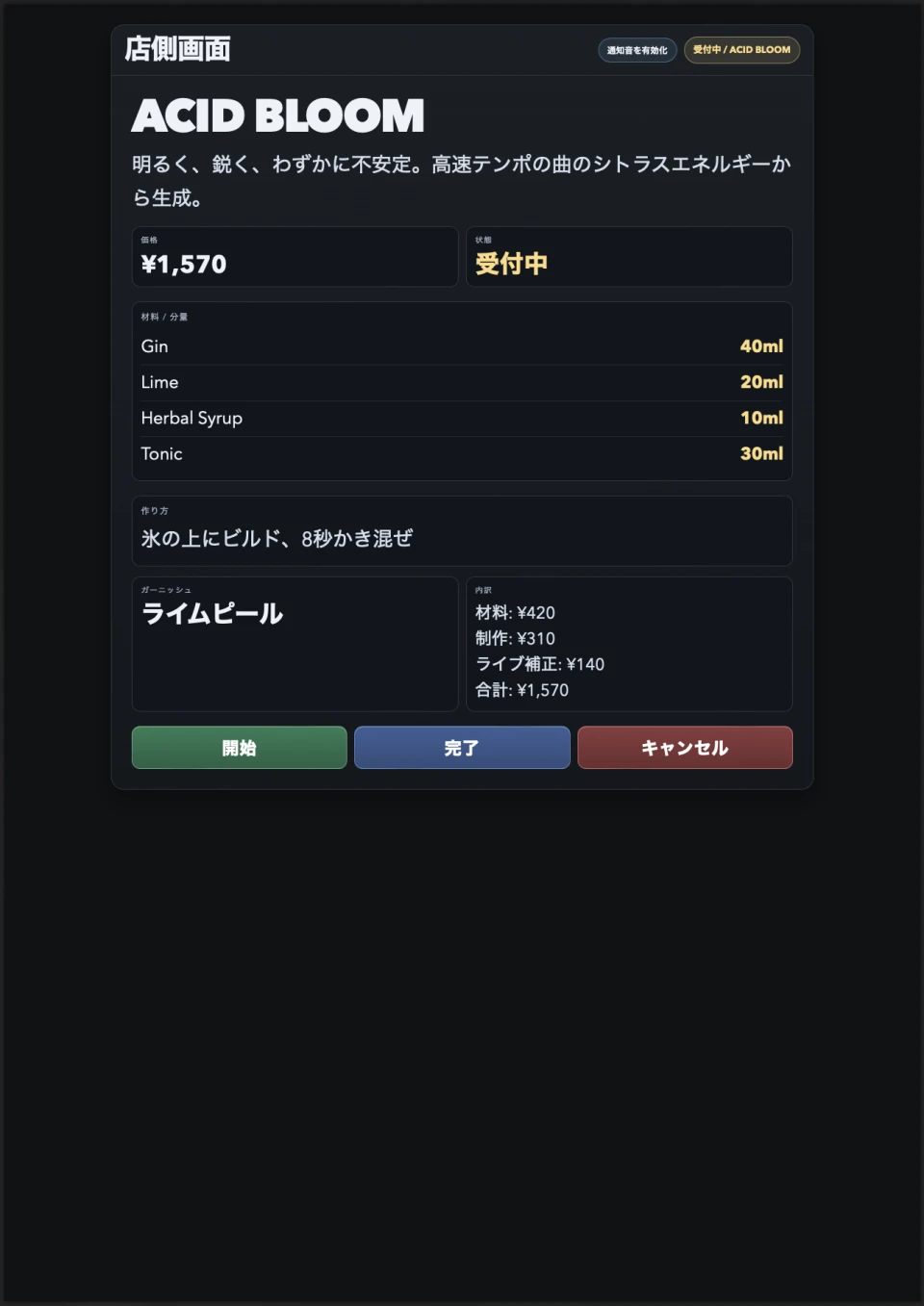
Task: Open the 内訳 cost breakdown panel
Action: [x=629, y=644]
